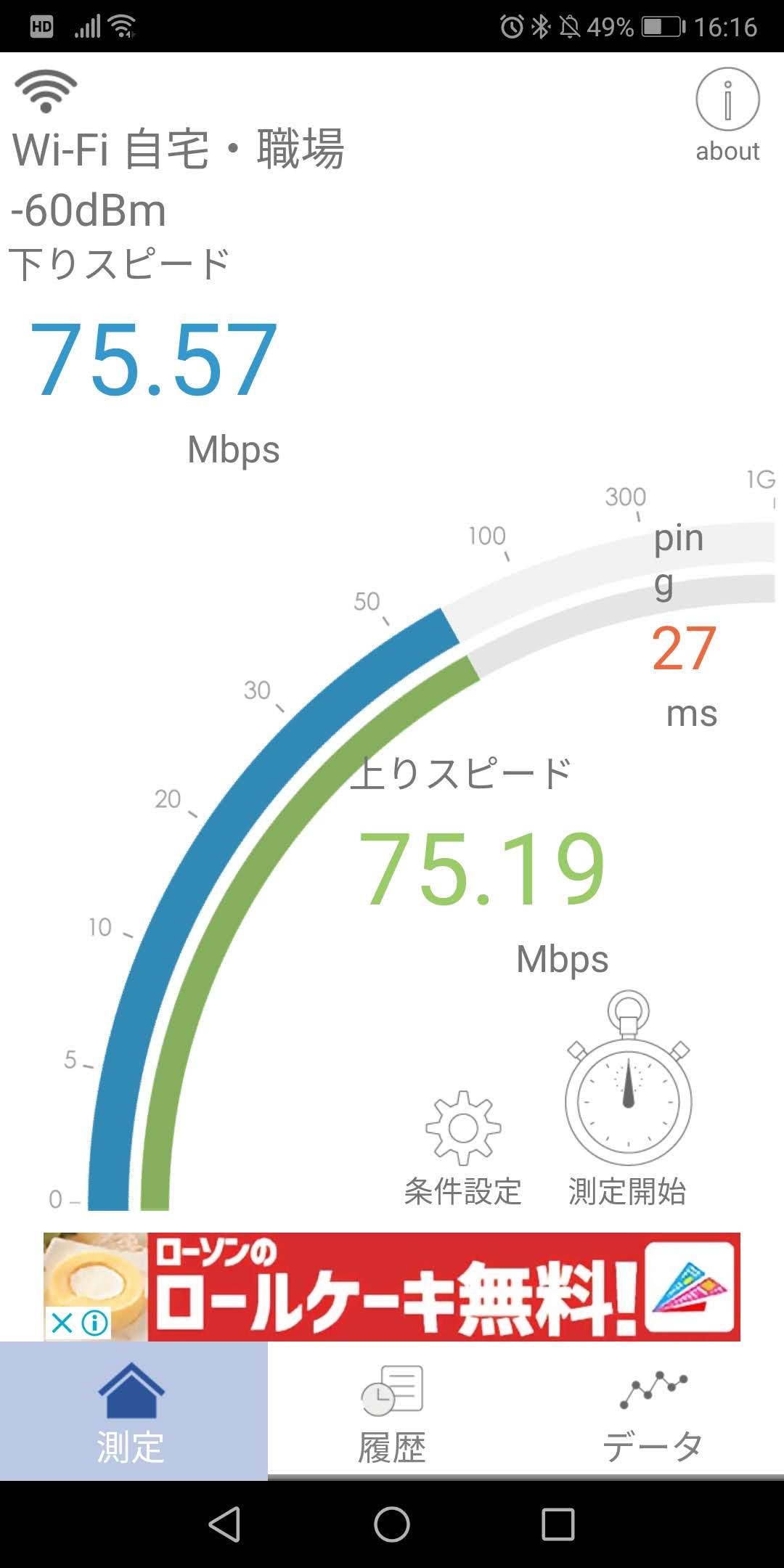
Task: Close the Lawson roll cake ad
Action: pos(62,1323)
